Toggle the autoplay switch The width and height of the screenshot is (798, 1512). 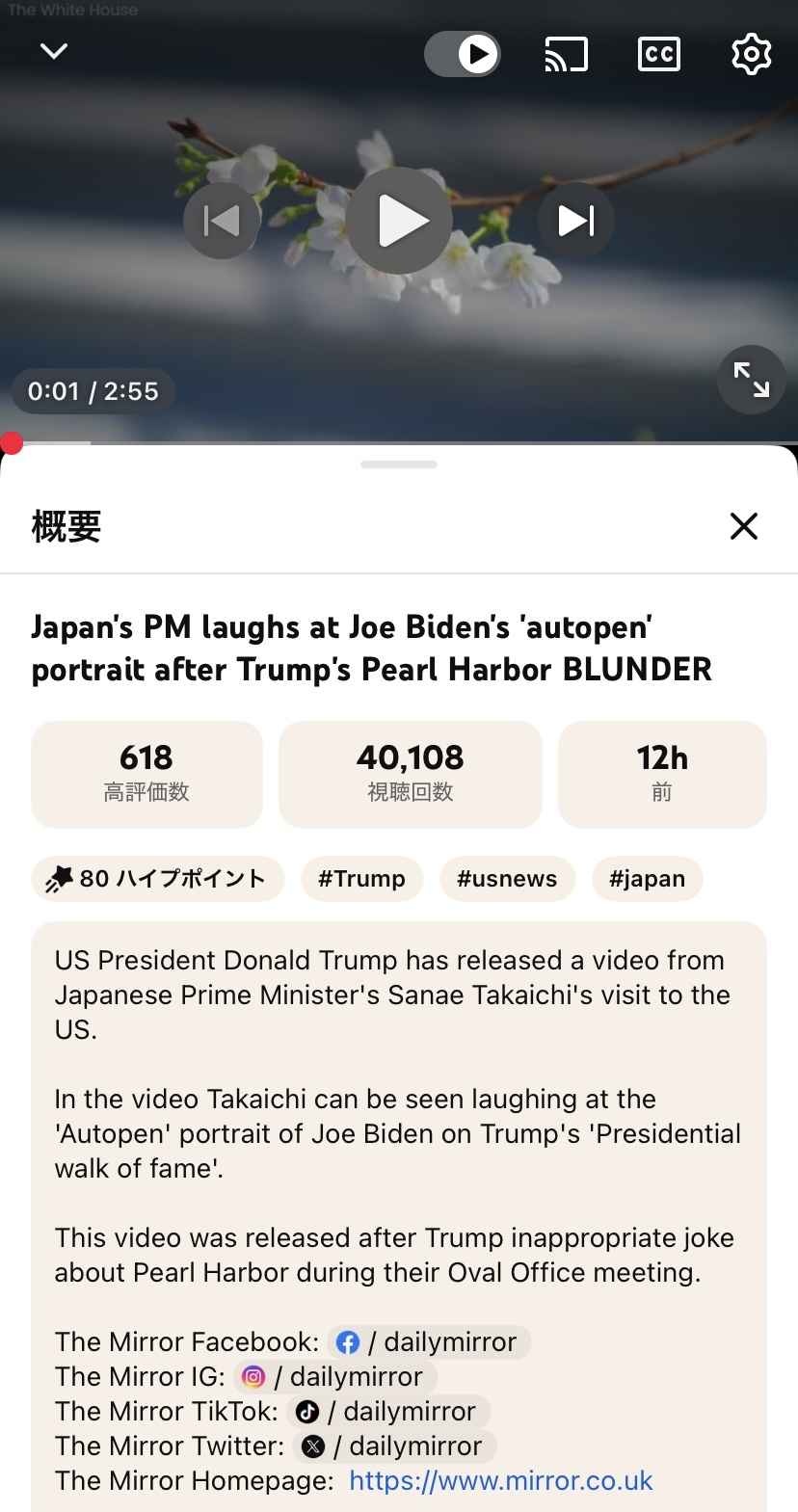(x=463, y=54)
